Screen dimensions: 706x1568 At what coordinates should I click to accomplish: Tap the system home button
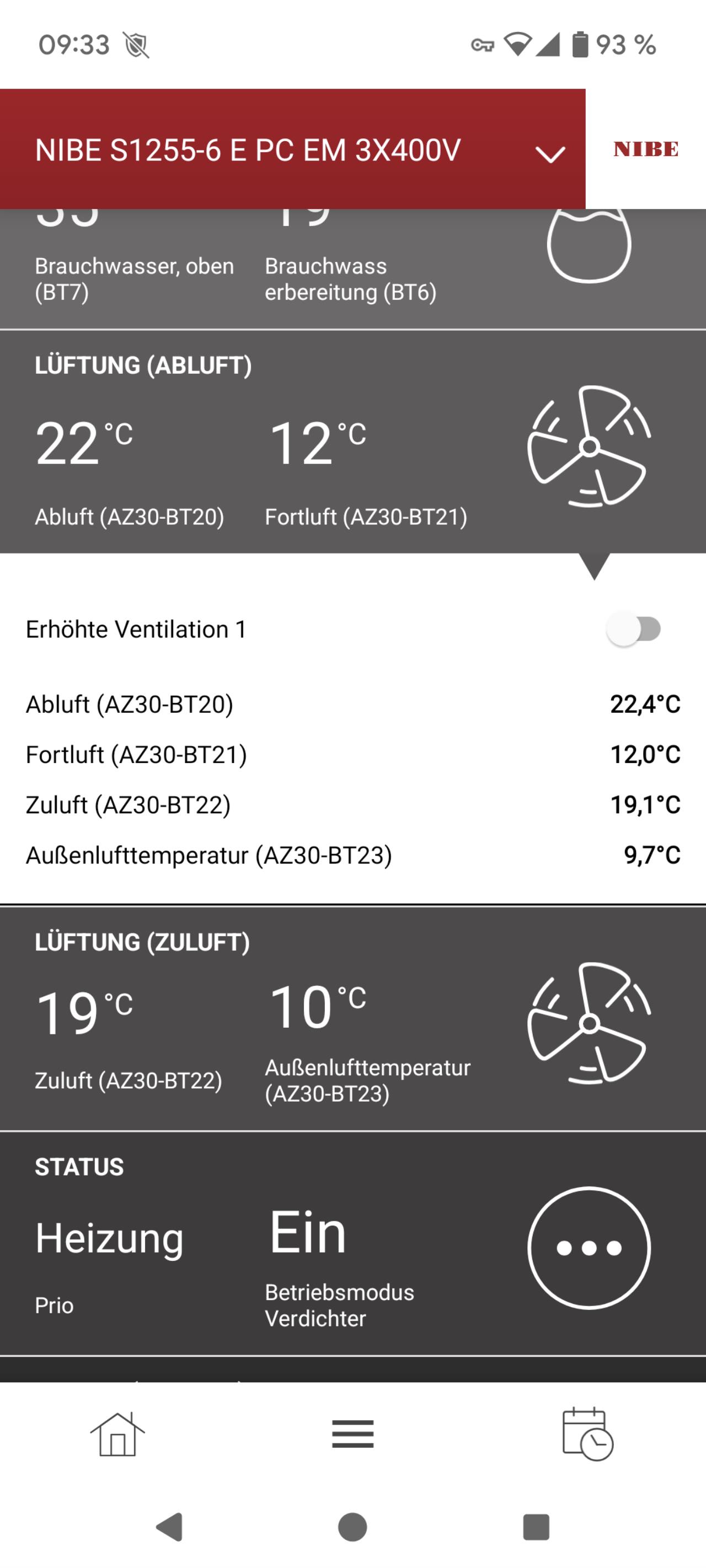(x=352, y=1527)
